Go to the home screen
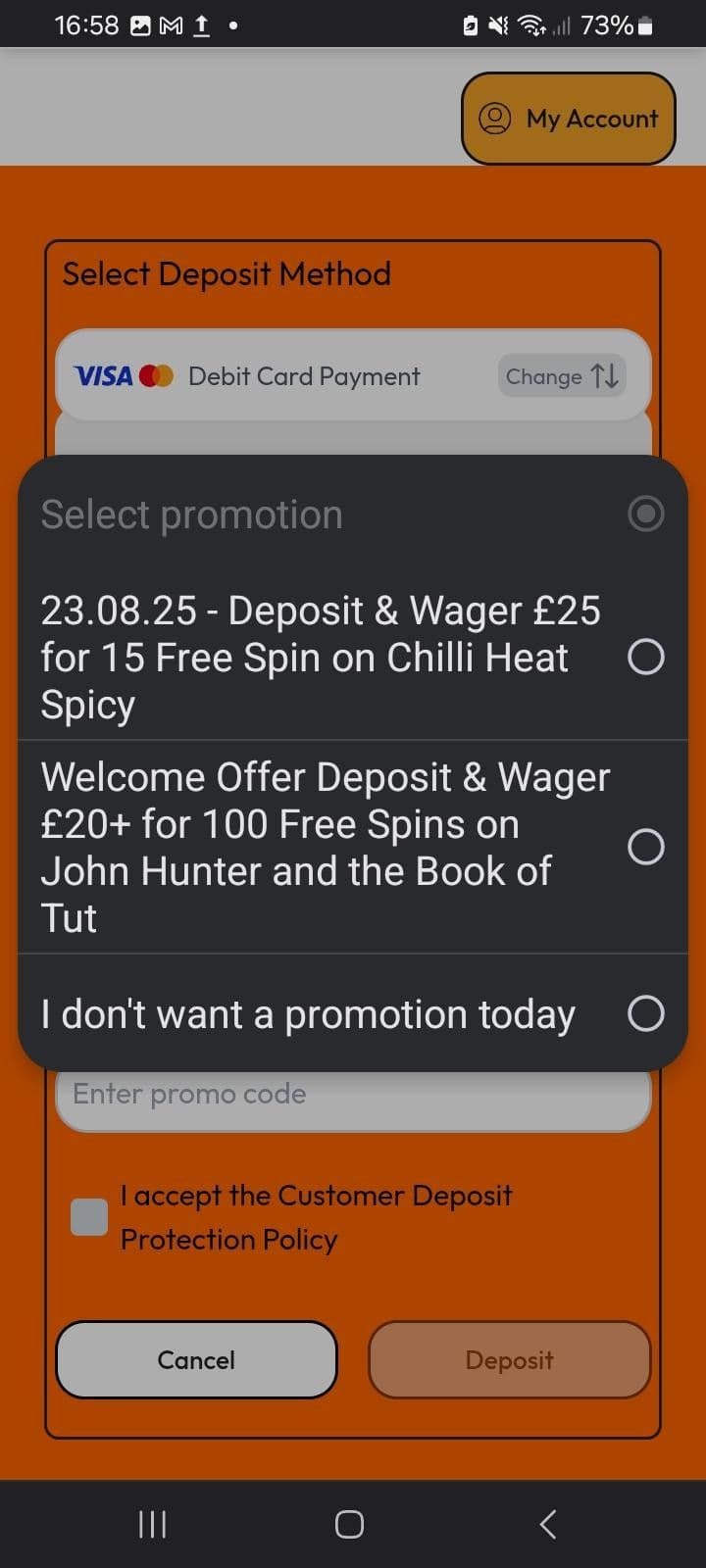Screen dimensions: 706x1568 [x=349, y=1524]
